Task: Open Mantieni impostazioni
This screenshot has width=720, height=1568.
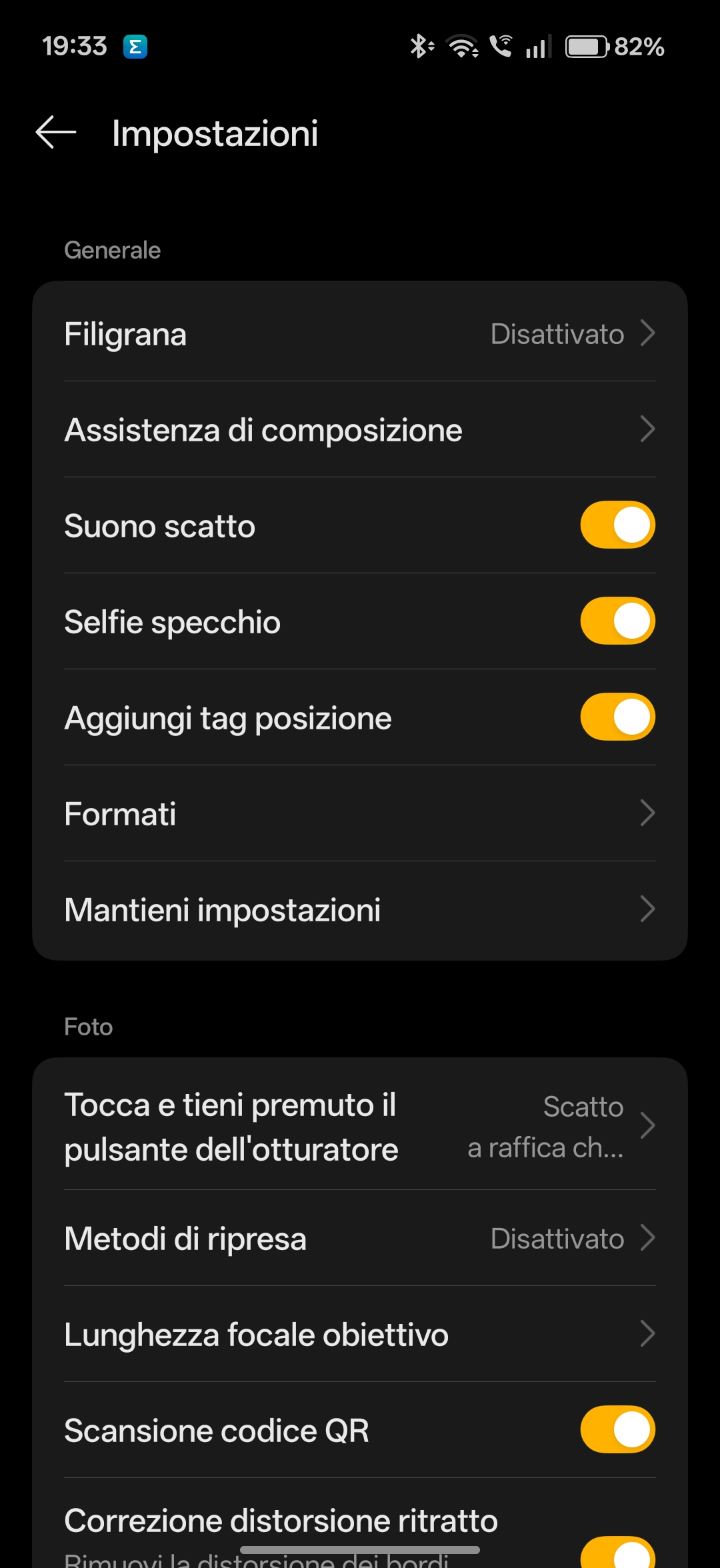Action: (359, 910)
